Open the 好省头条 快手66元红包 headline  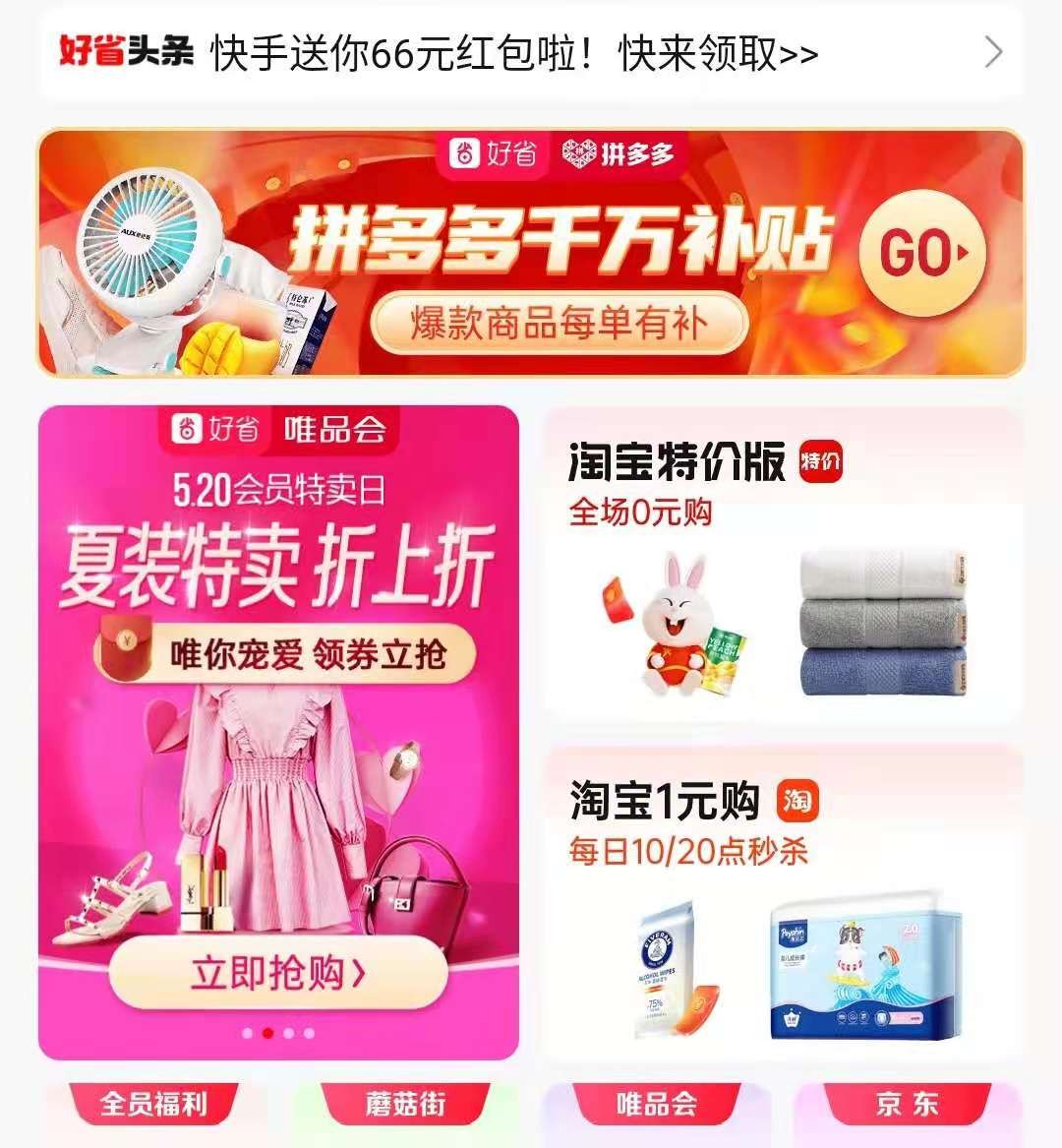513,52
